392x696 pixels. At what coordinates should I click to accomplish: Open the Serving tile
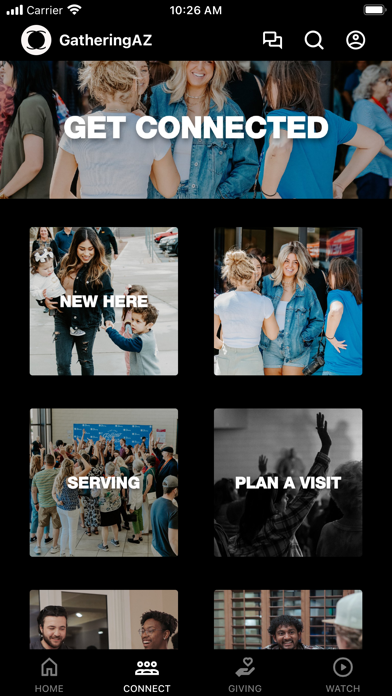[x=104, y=482]
